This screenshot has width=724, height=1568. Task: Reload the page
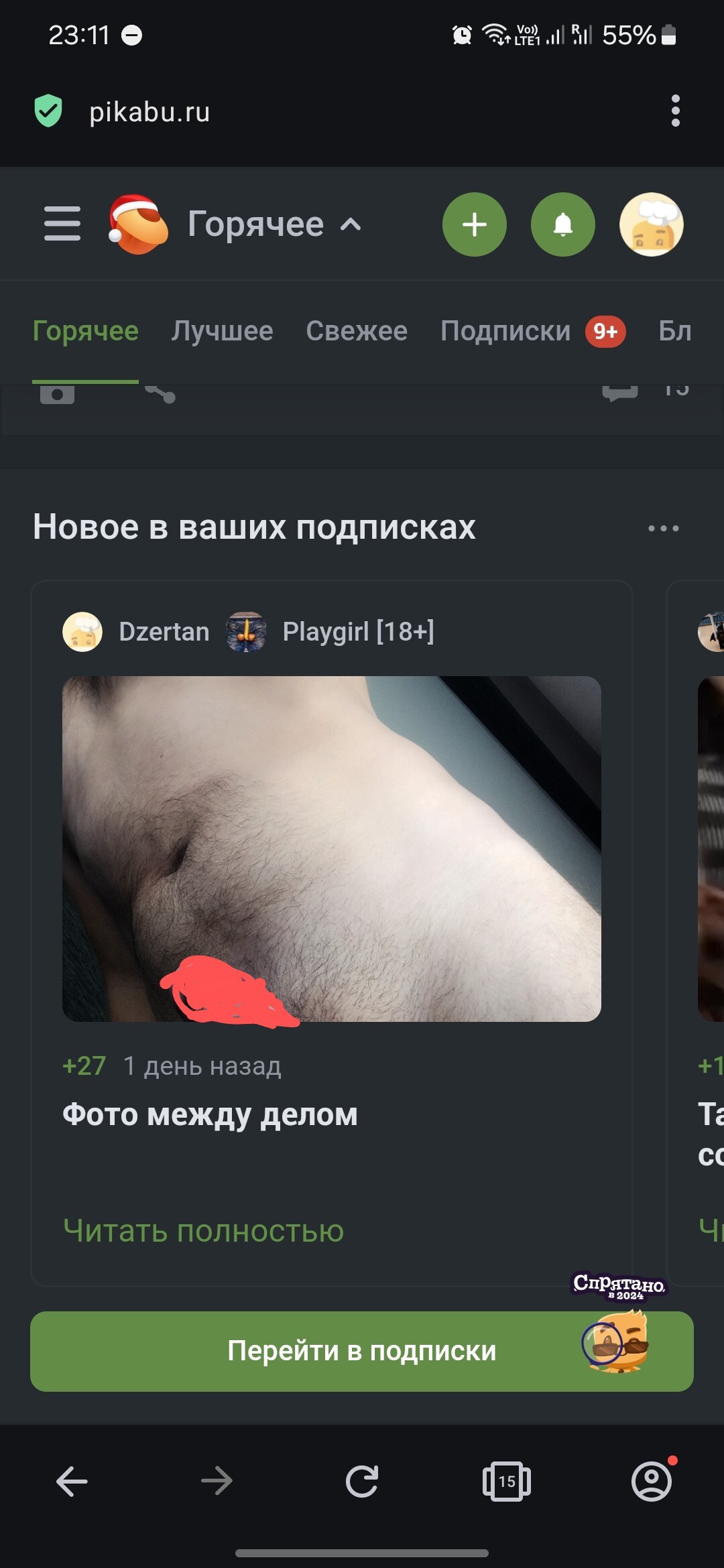coord(362,1481)
